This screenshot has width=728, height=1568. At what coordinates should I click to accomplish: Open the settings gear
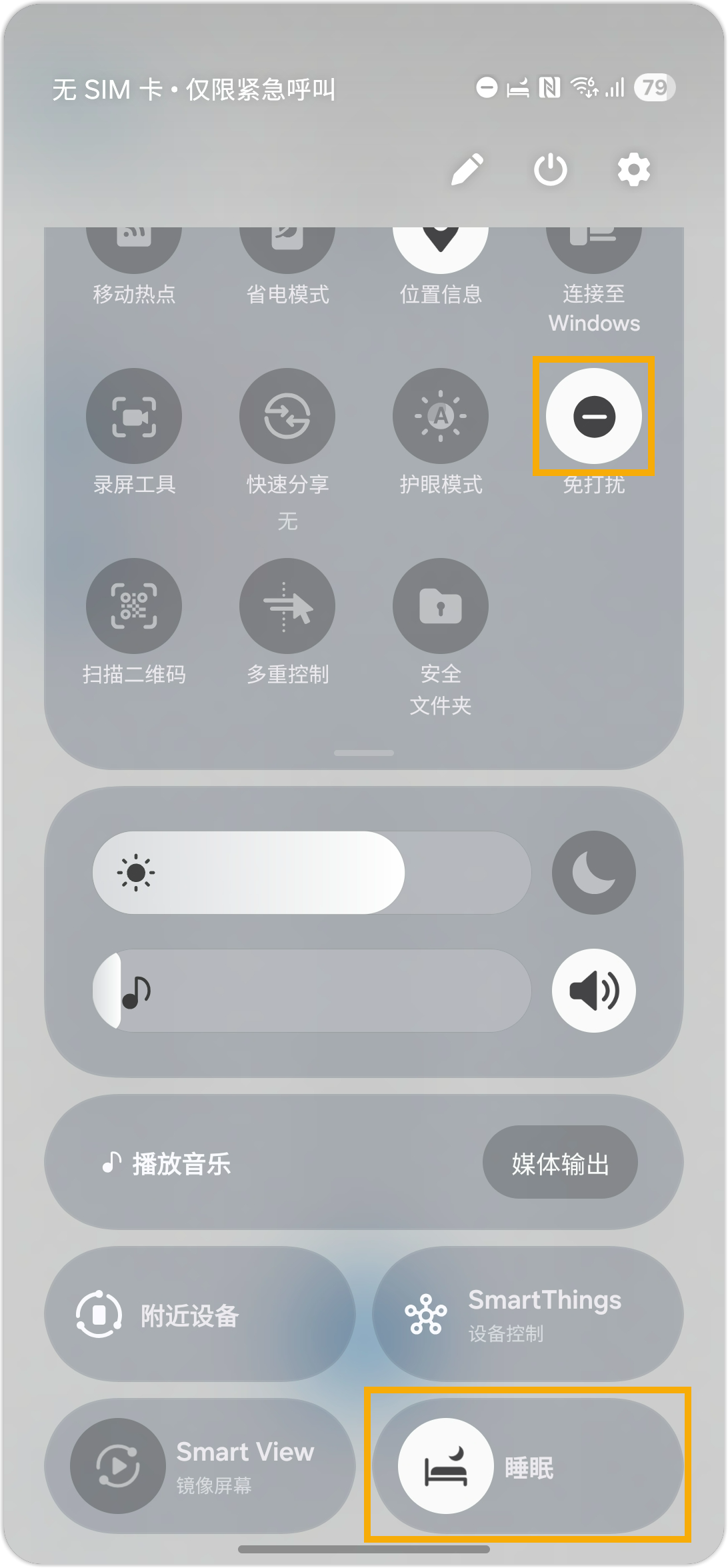(x=633, y=170)
